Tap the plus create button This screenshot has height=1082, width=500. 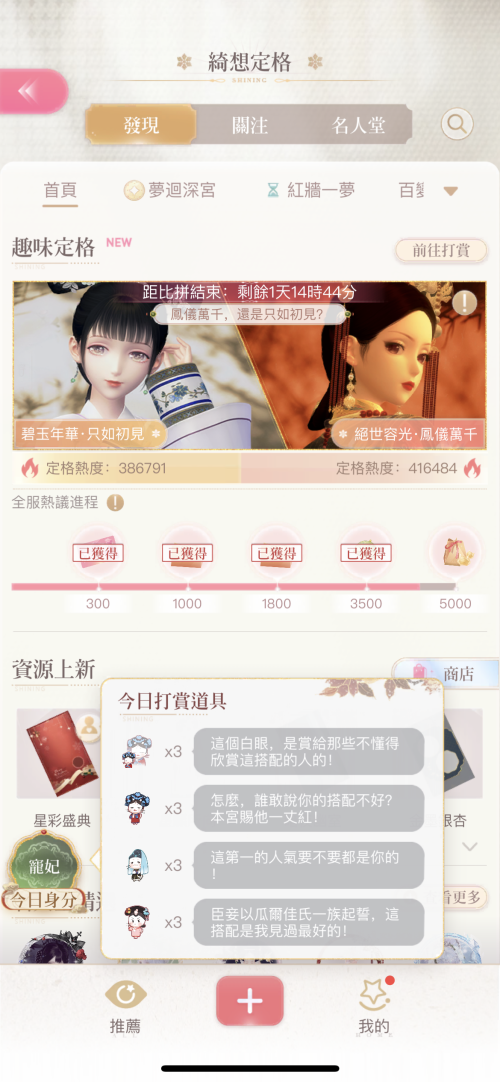250,1001
